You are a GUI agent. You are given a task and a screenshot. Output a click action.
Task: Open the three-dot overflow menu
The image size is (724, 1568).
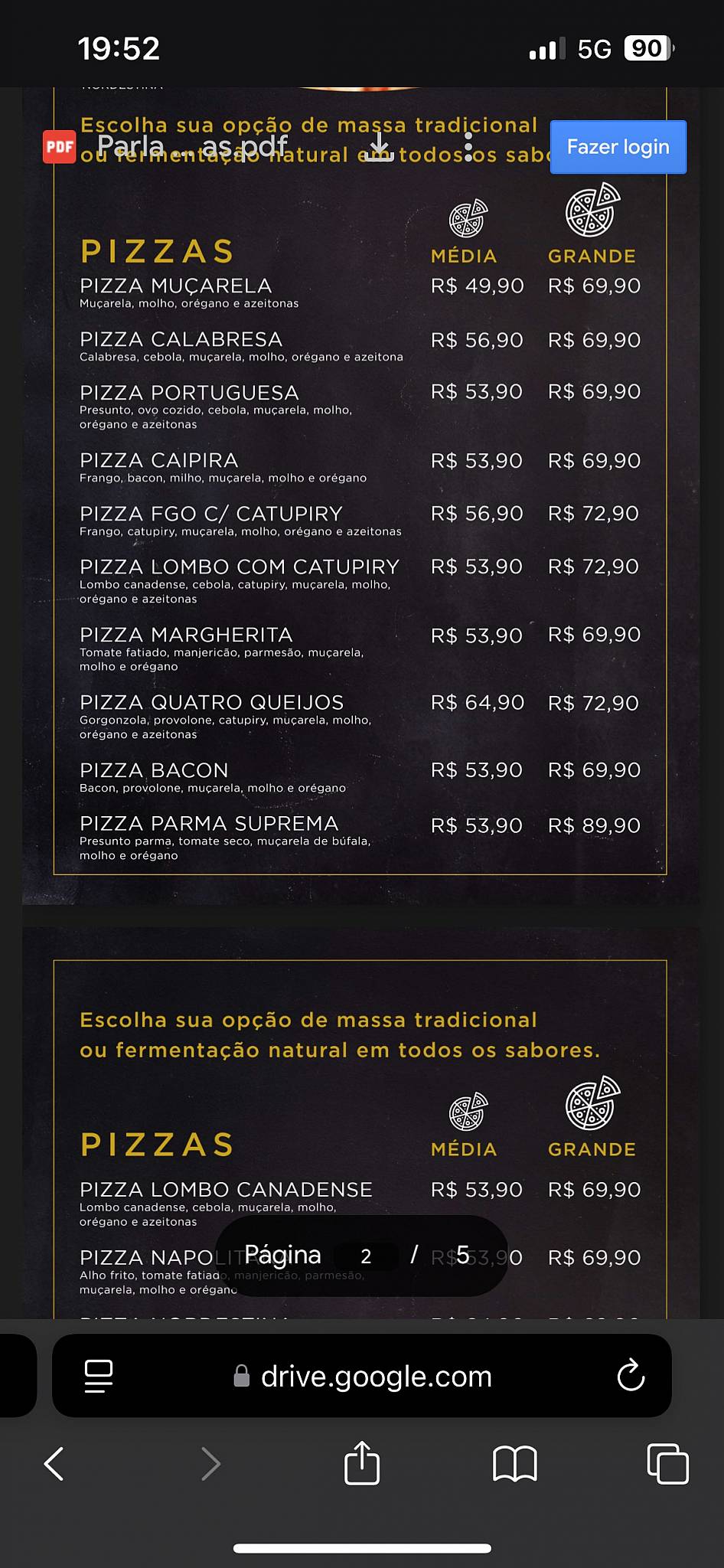pos(468,146)
